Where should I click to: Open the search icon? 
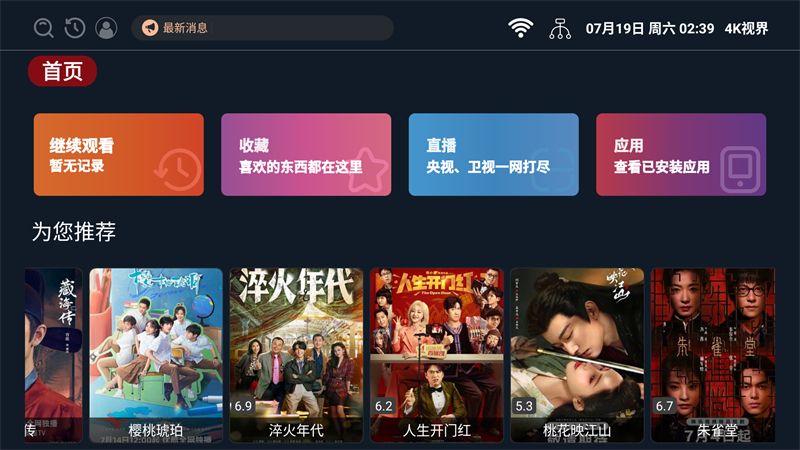[x=43, y=28]
